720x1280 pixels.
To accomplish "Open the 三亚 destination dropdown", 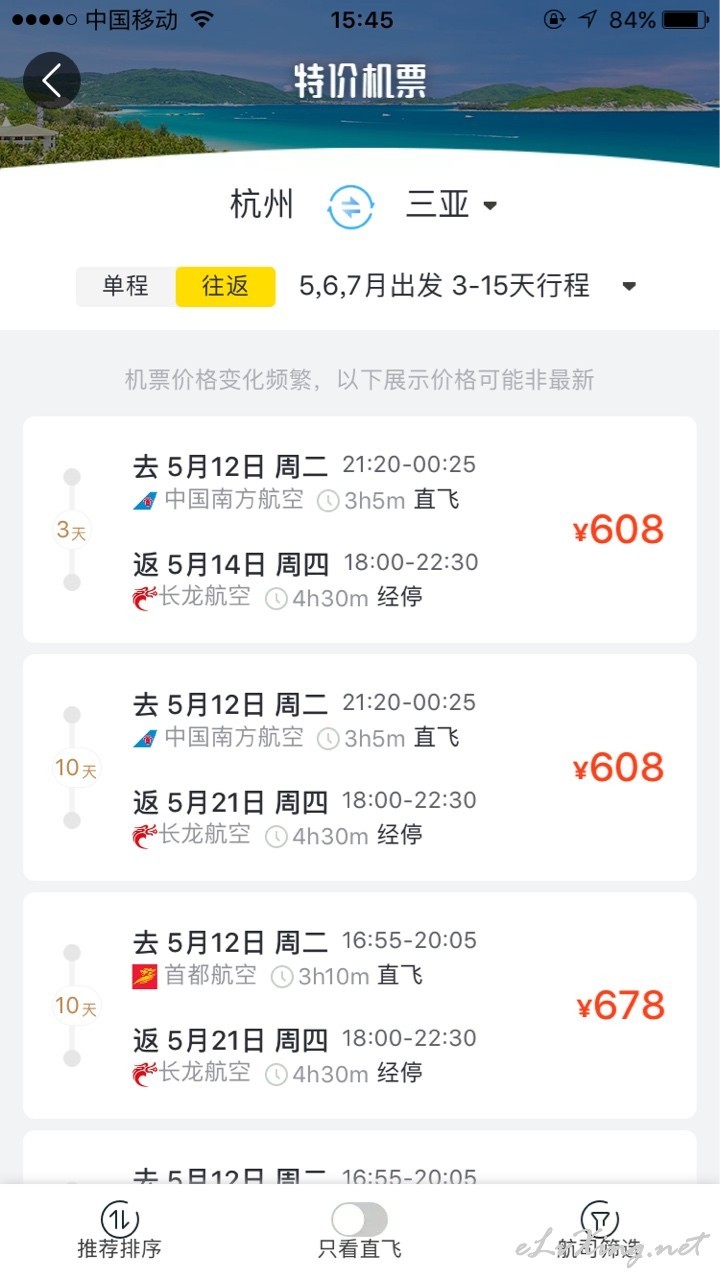I will 452,205.
